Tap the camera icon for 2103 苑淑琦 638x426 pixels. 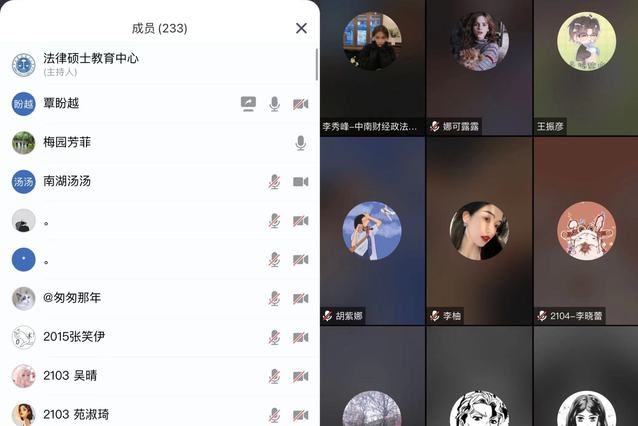(300, 415)
